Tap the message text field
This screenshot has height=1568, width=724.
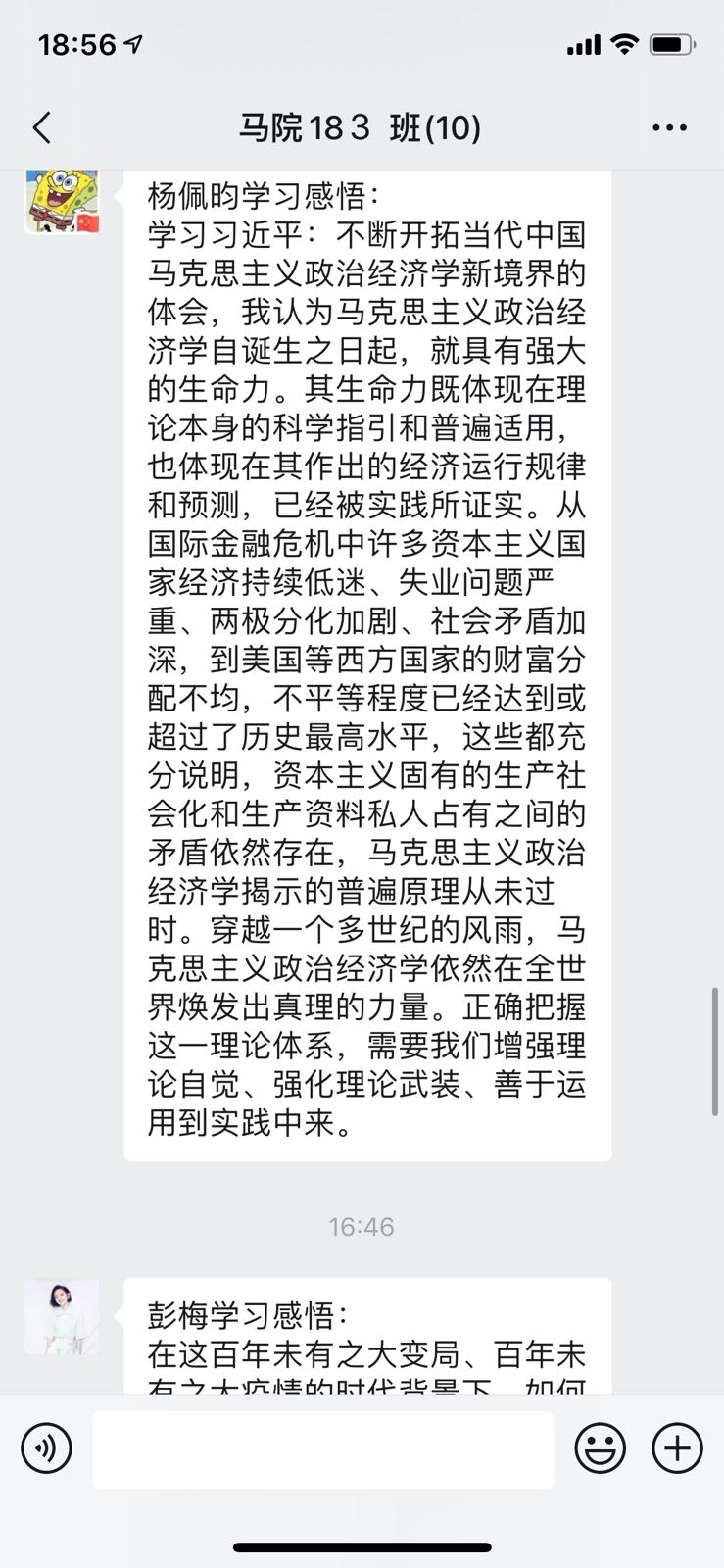click(x=323, y=1448)
